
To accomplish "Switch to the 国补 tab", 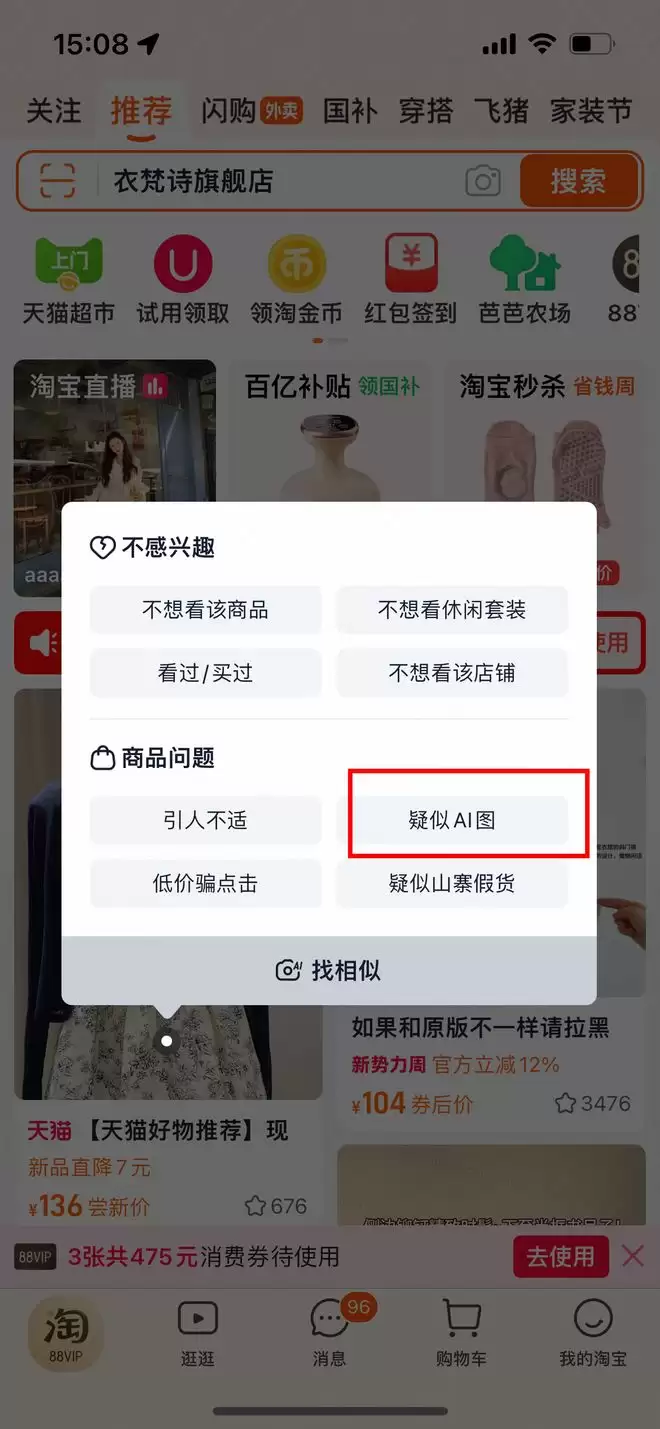I will 350,110.
